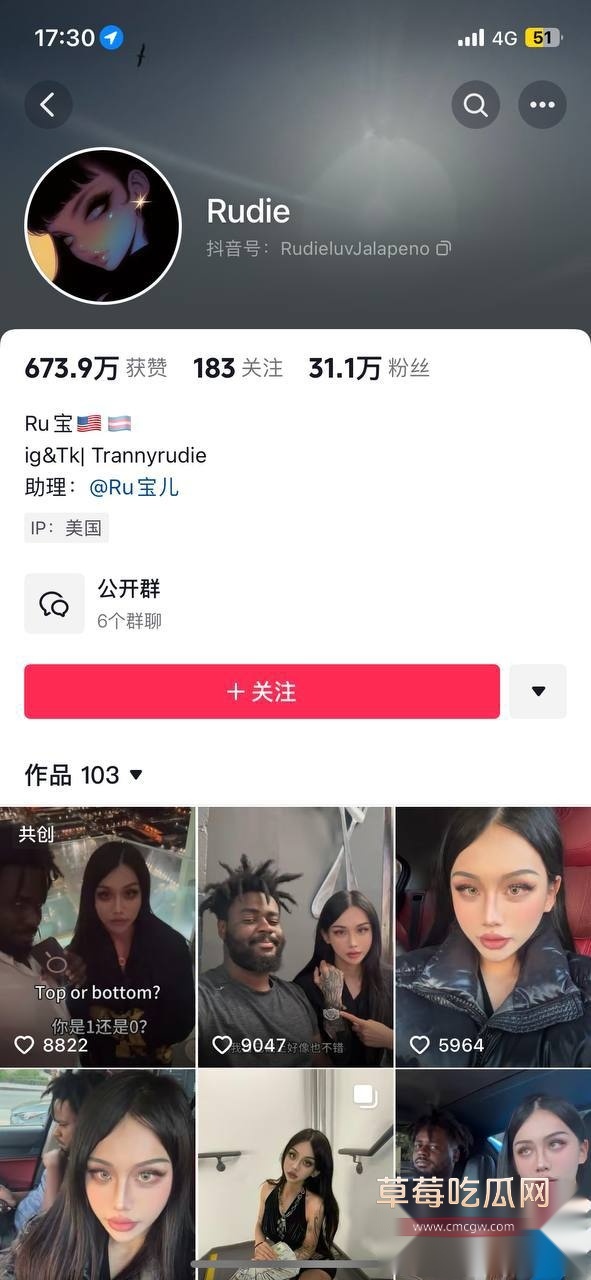Play the video with 8822 likes

click(97, 936)
